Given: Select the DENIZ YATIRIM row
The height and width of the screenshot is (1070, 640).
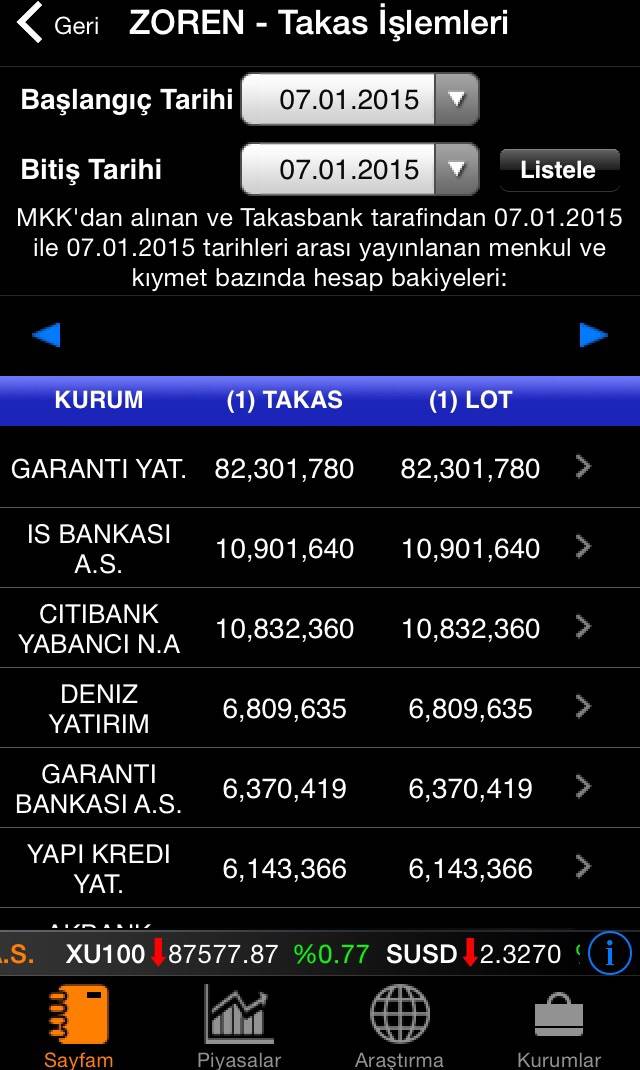Looking at the screenshot, I should 320,708.
